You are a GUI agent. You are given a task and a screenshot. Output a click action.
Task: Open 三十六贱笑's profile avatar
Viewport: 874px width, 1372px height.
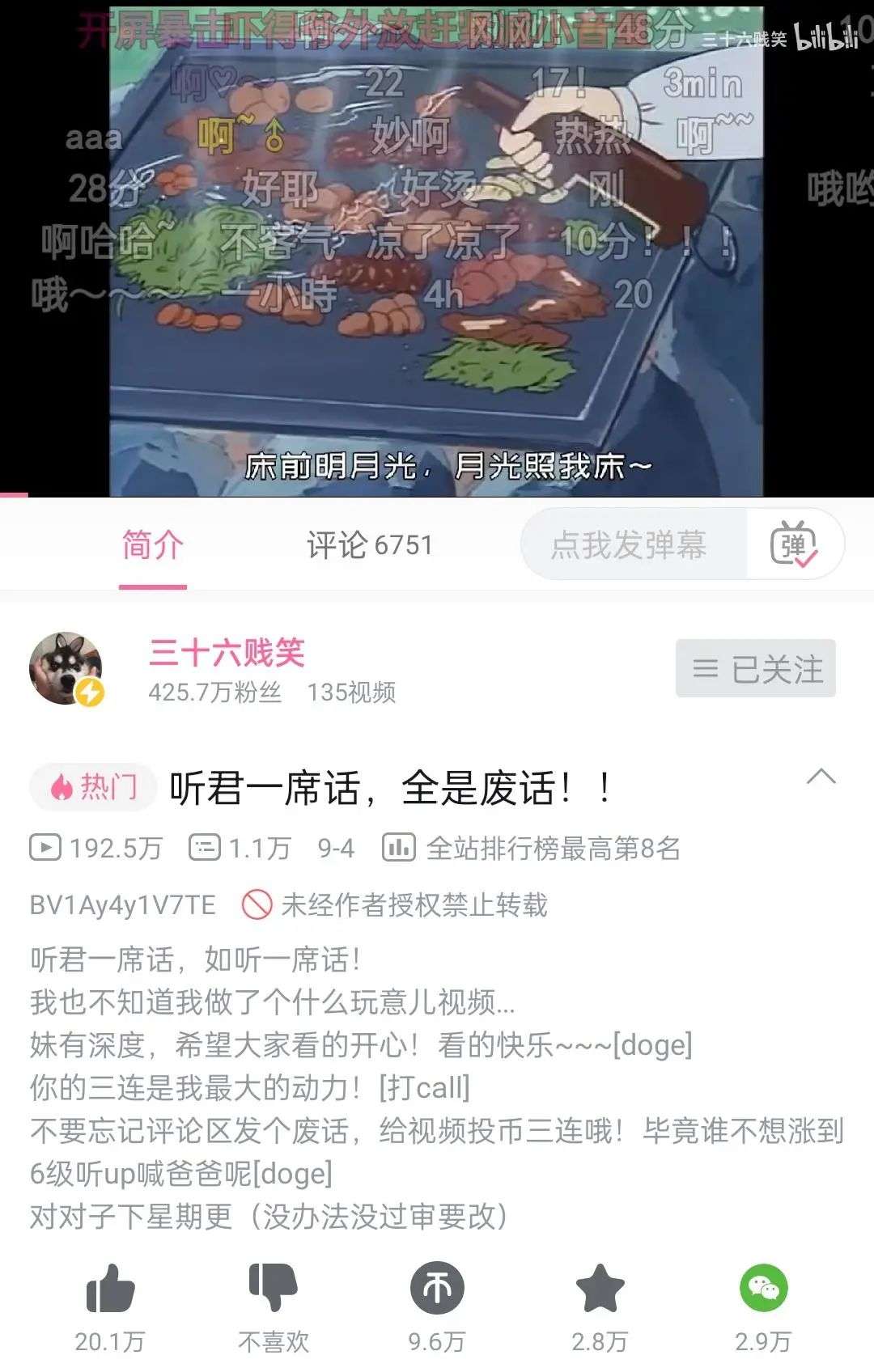coord(66,668)
